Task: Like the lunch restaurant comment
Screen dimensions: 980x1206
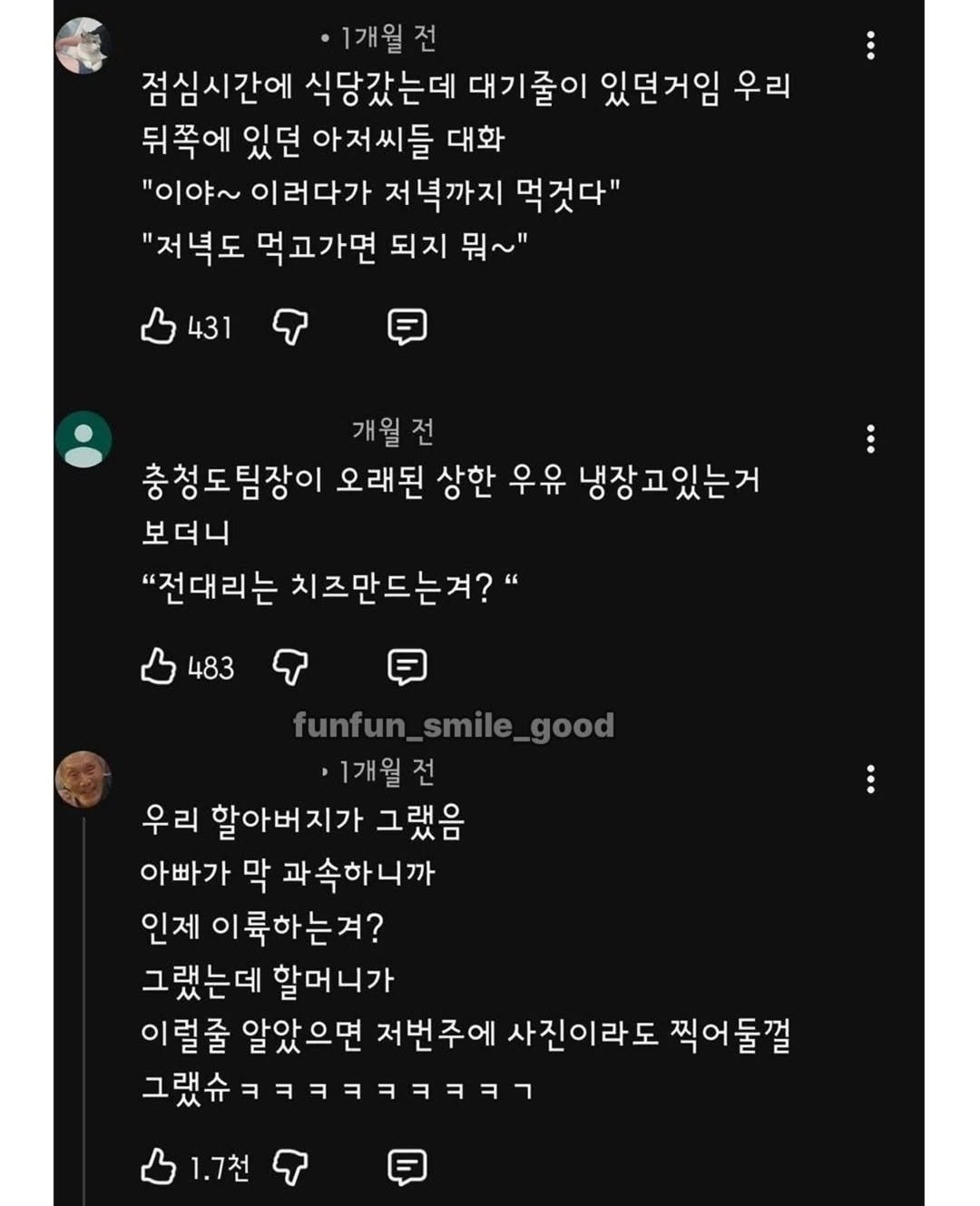Action: 160,326
